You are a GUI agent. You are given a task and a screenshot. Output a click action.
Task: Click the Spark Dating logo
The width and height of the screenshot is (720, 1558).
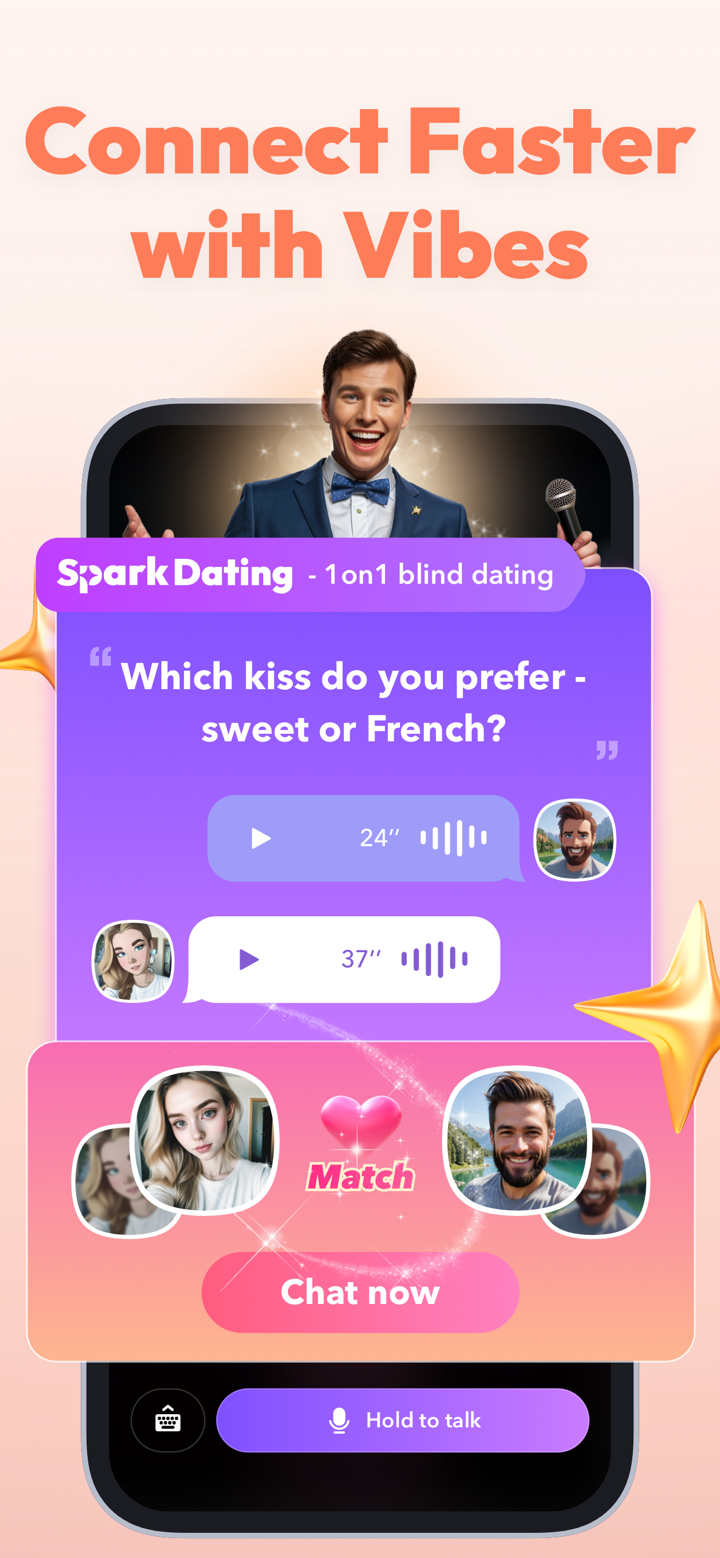tap(172, 574)
